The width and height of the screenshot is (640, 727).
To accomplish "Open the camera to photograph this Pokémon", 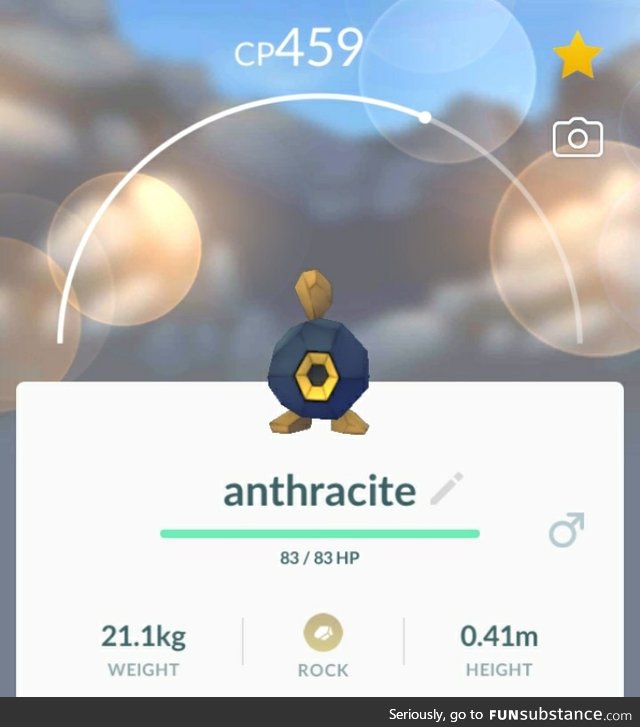I will [x=578, y=138].
